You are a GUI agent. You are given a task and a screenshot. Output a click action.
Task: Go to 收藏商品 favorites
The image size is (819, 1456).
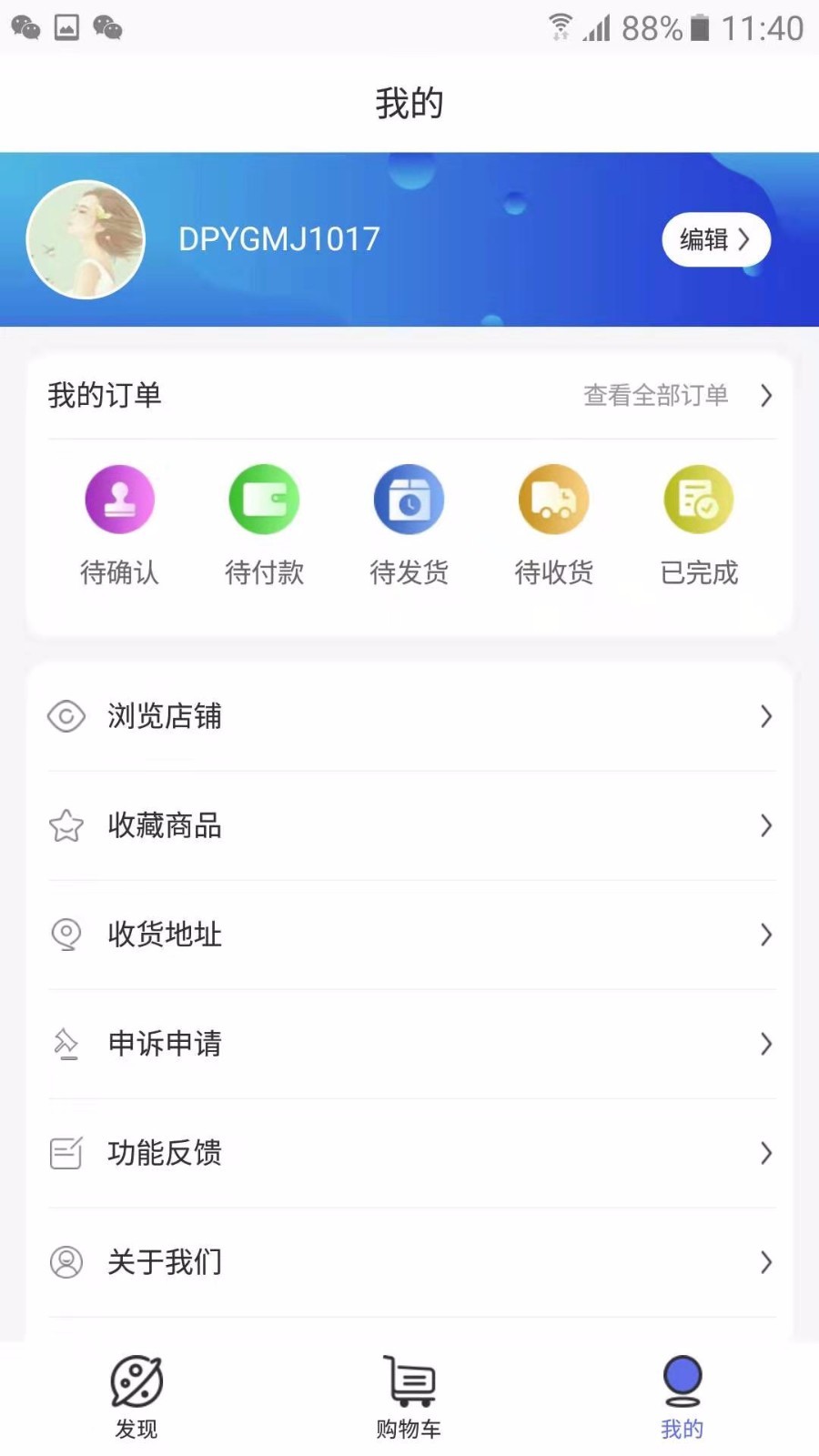pos(409,825)
